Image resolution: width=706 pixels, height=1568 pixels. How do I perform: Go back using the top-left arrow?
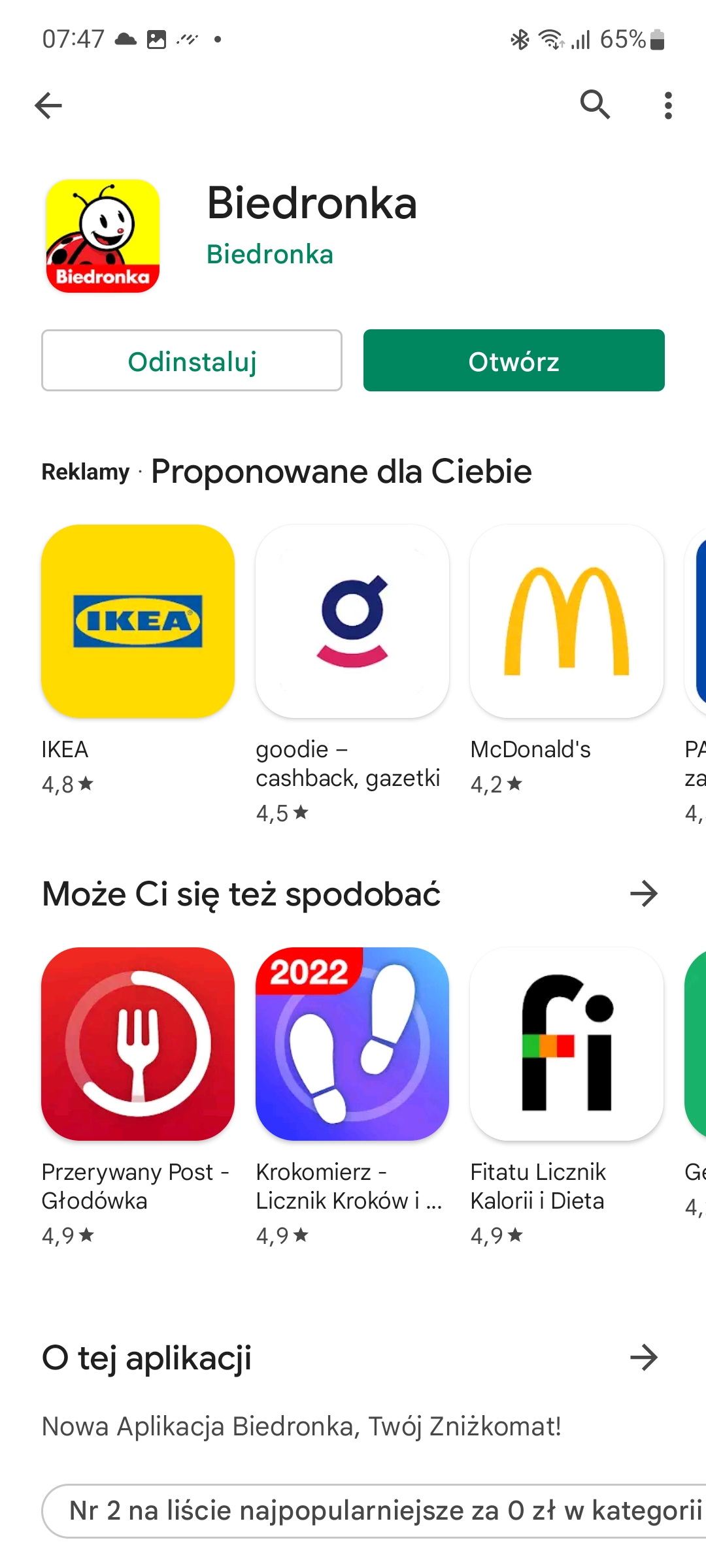click(48, 105)
